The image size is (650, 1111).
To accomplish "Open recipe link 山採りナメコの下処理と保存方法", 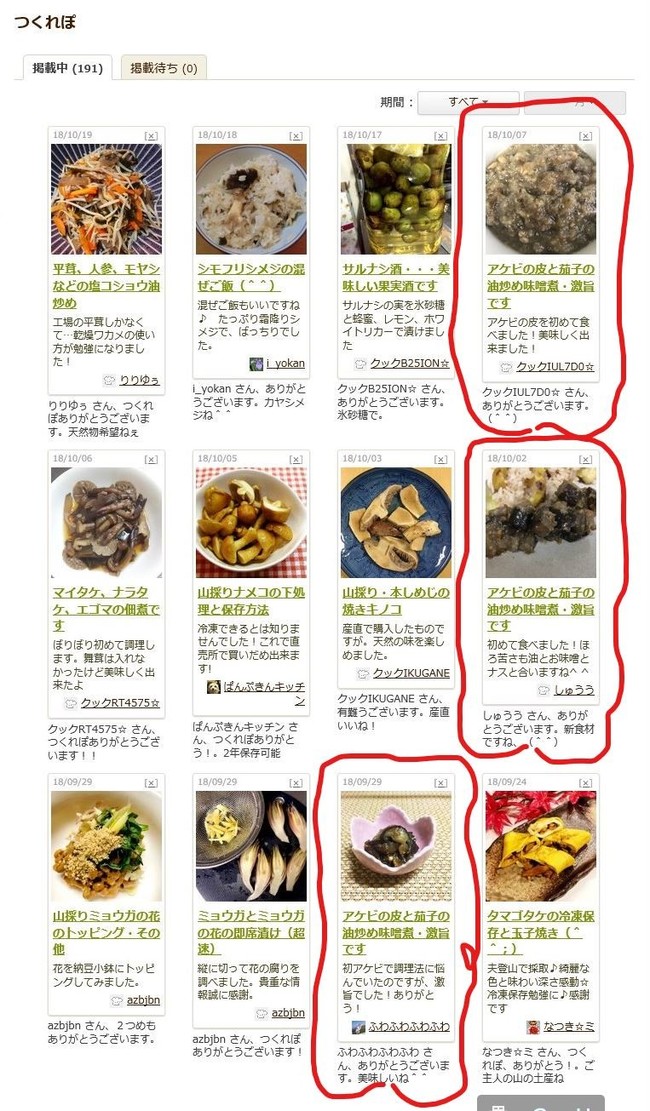I will 250,601.
